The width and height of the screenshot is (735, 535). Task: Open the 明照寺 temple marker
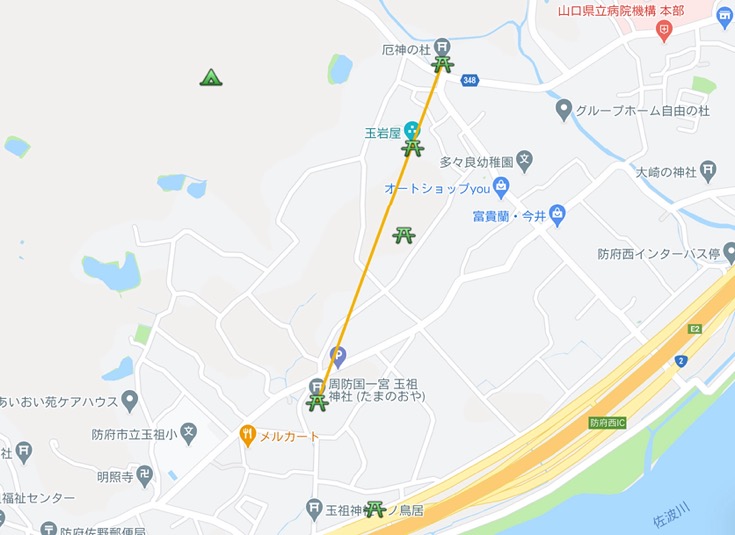(145, 474)
